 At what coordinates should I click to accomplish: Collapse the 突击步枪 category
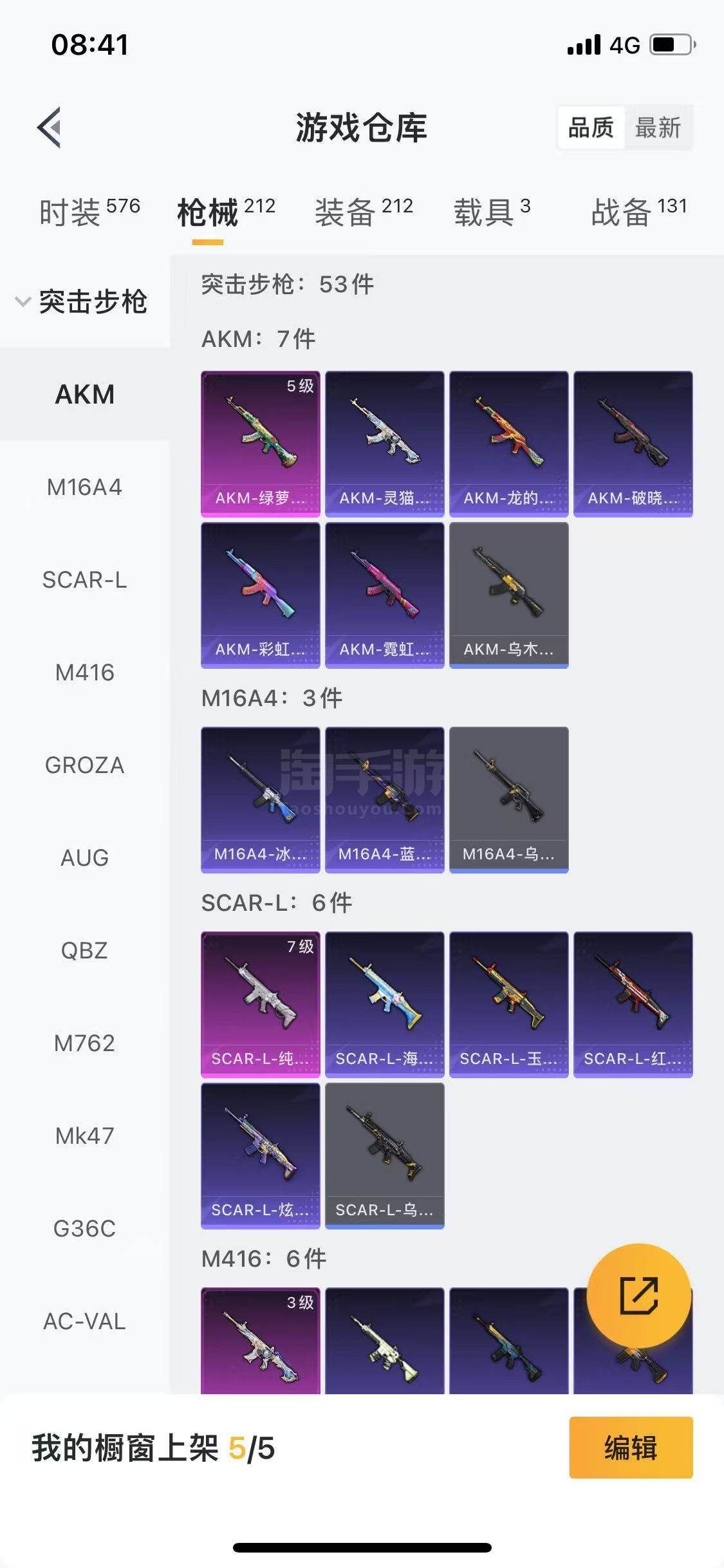84,301
